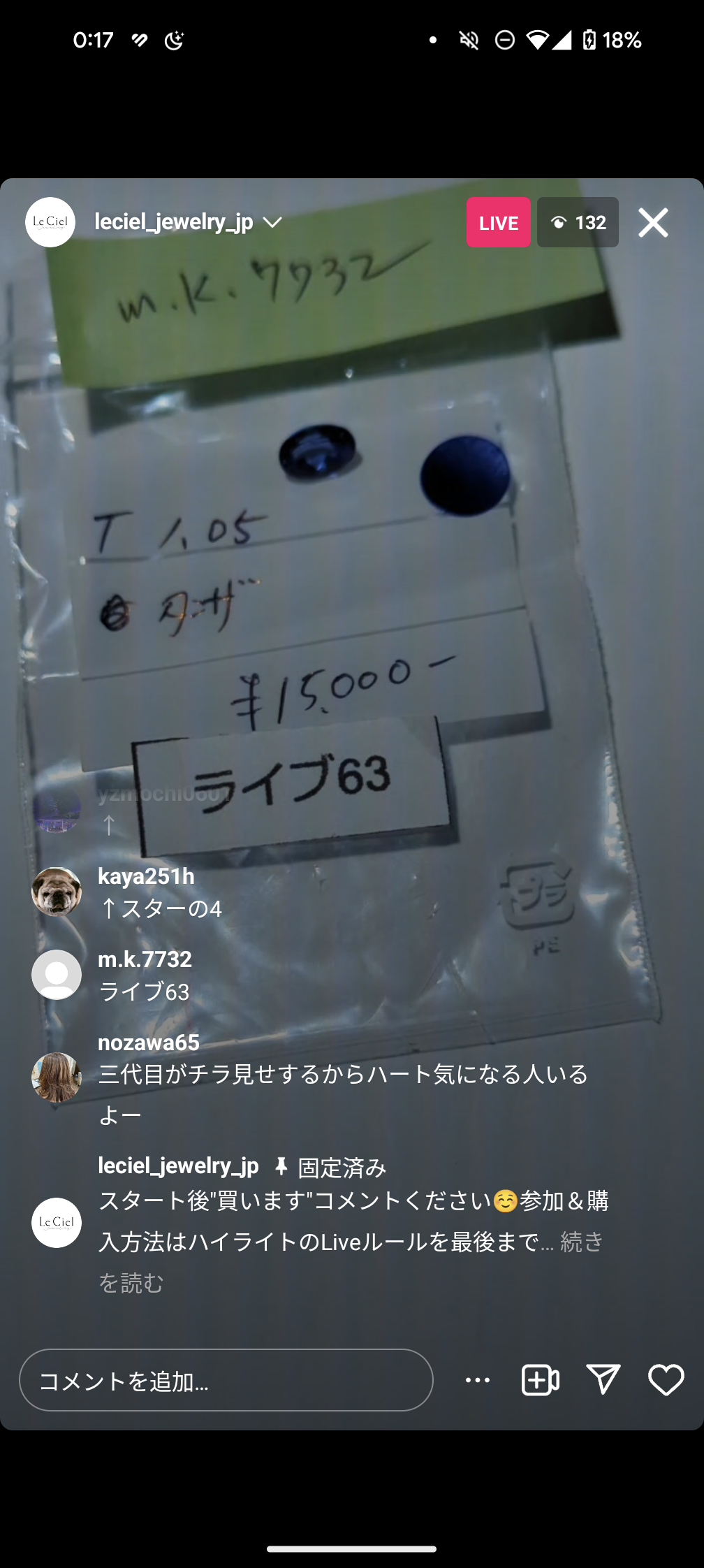Check viewer count on the eye icon
The width and height of the screenshot is (704, 1568).
pos(578,222)
